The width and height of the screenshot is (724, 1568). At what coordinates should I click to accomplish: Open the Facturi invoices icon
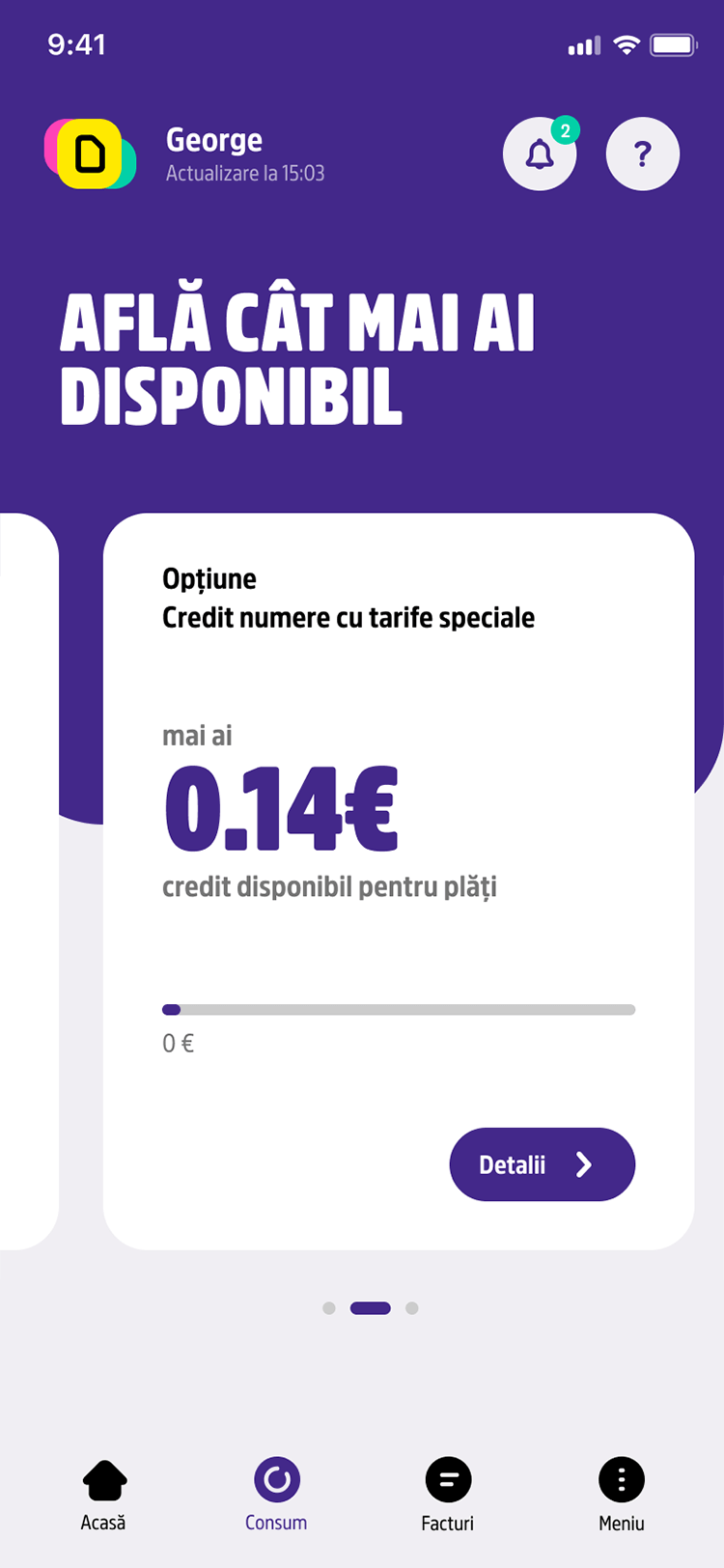pos(448,1477)
